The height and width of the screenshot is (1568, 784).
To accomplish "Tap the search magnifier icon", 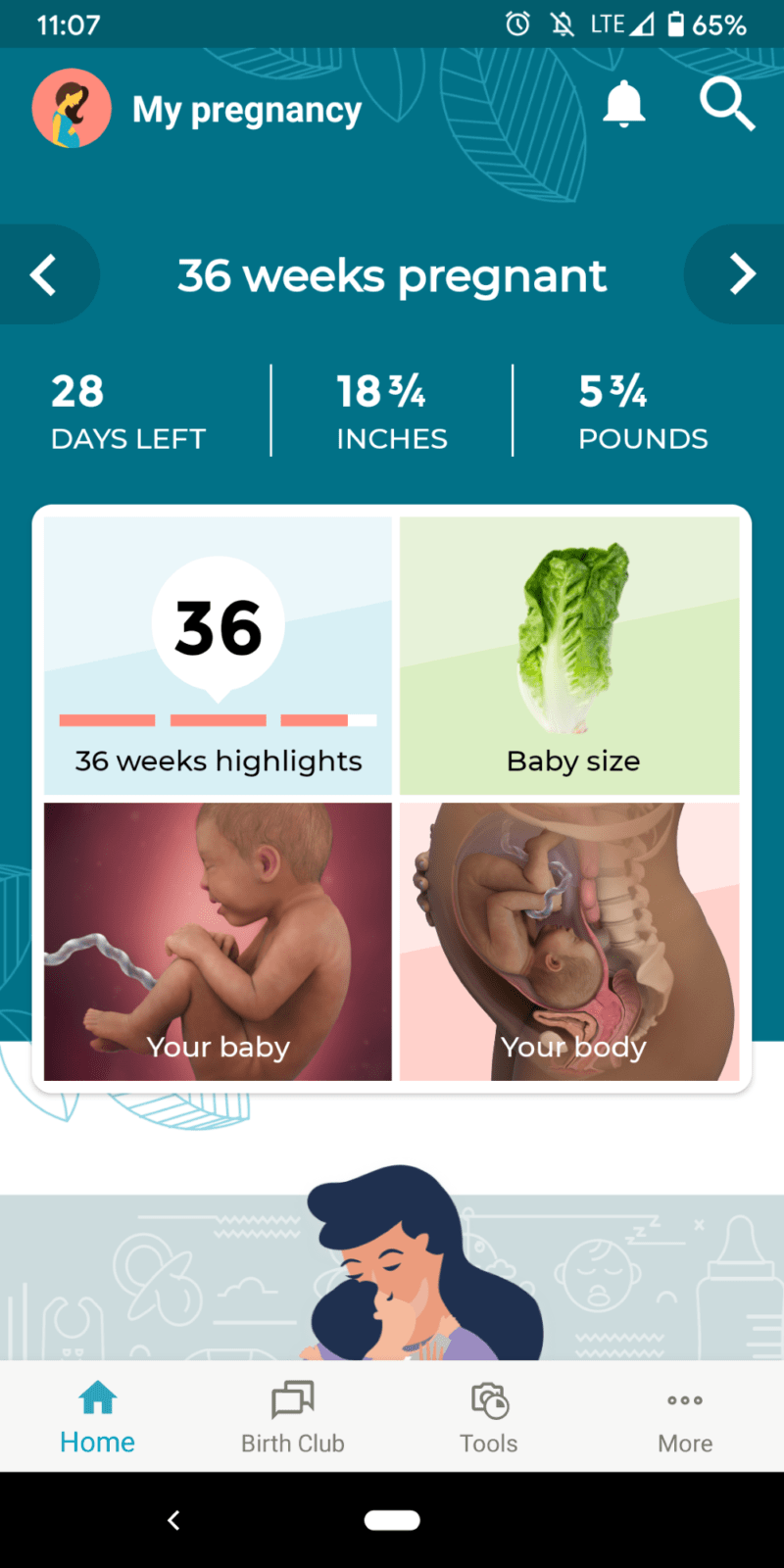I will [x=727, y=105].
